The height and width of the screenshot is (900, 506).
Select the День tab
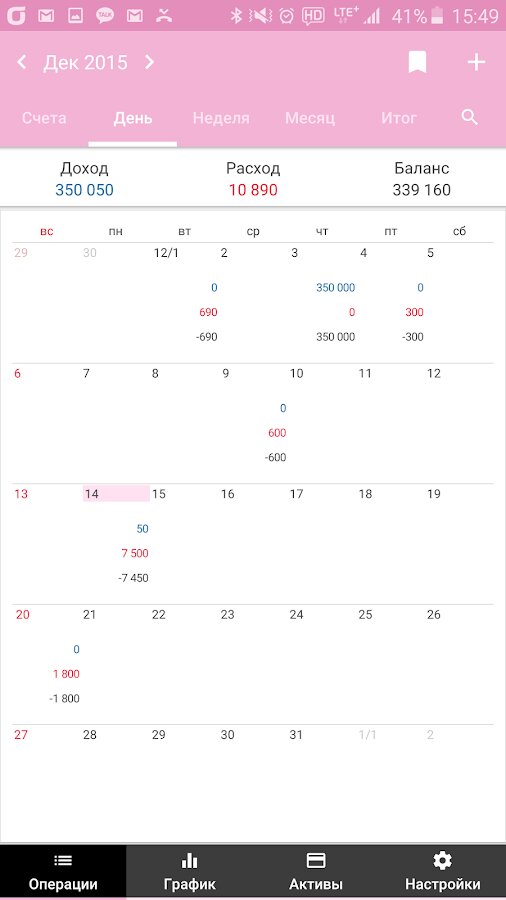click(x=133, y=118)
